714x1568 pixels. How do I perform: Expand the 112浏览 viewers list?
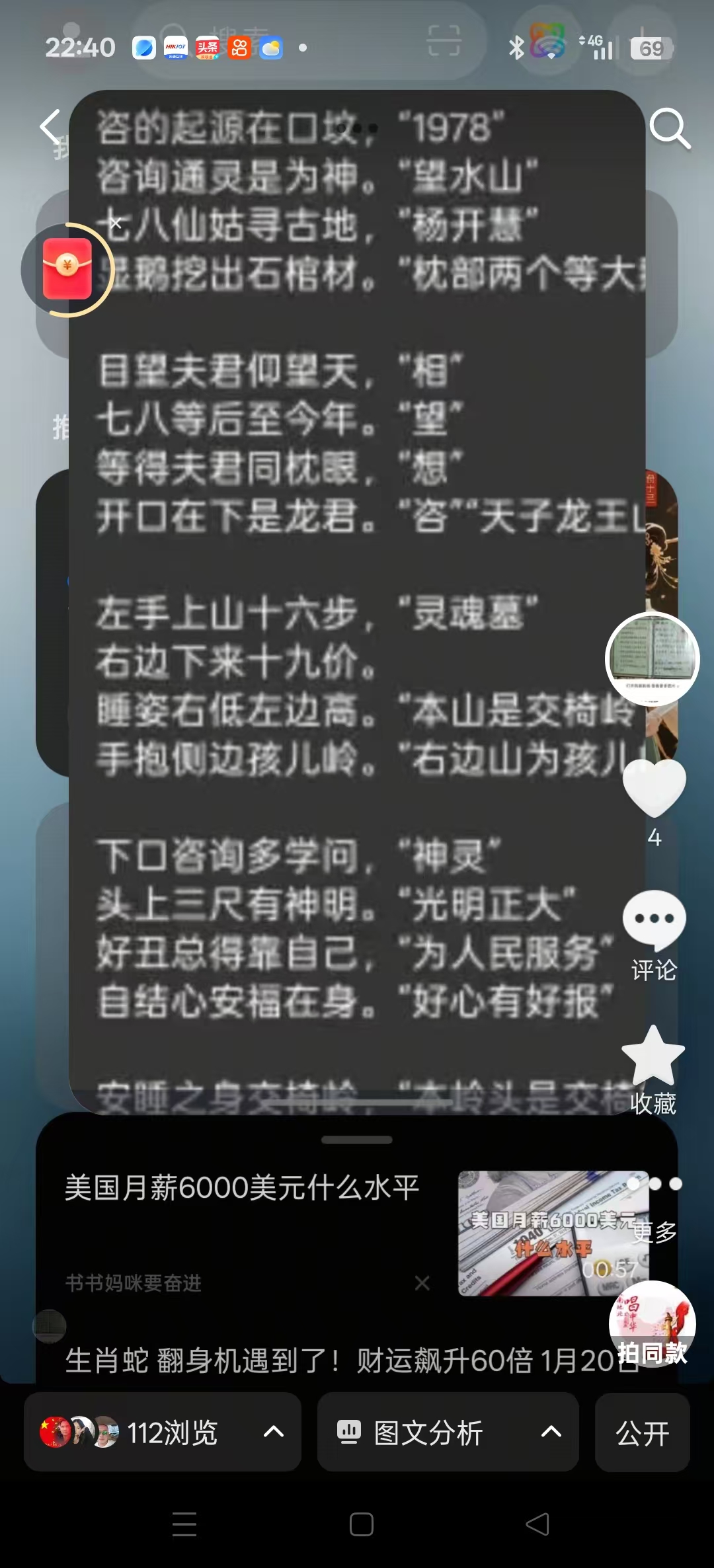[x=163, y=1432]
